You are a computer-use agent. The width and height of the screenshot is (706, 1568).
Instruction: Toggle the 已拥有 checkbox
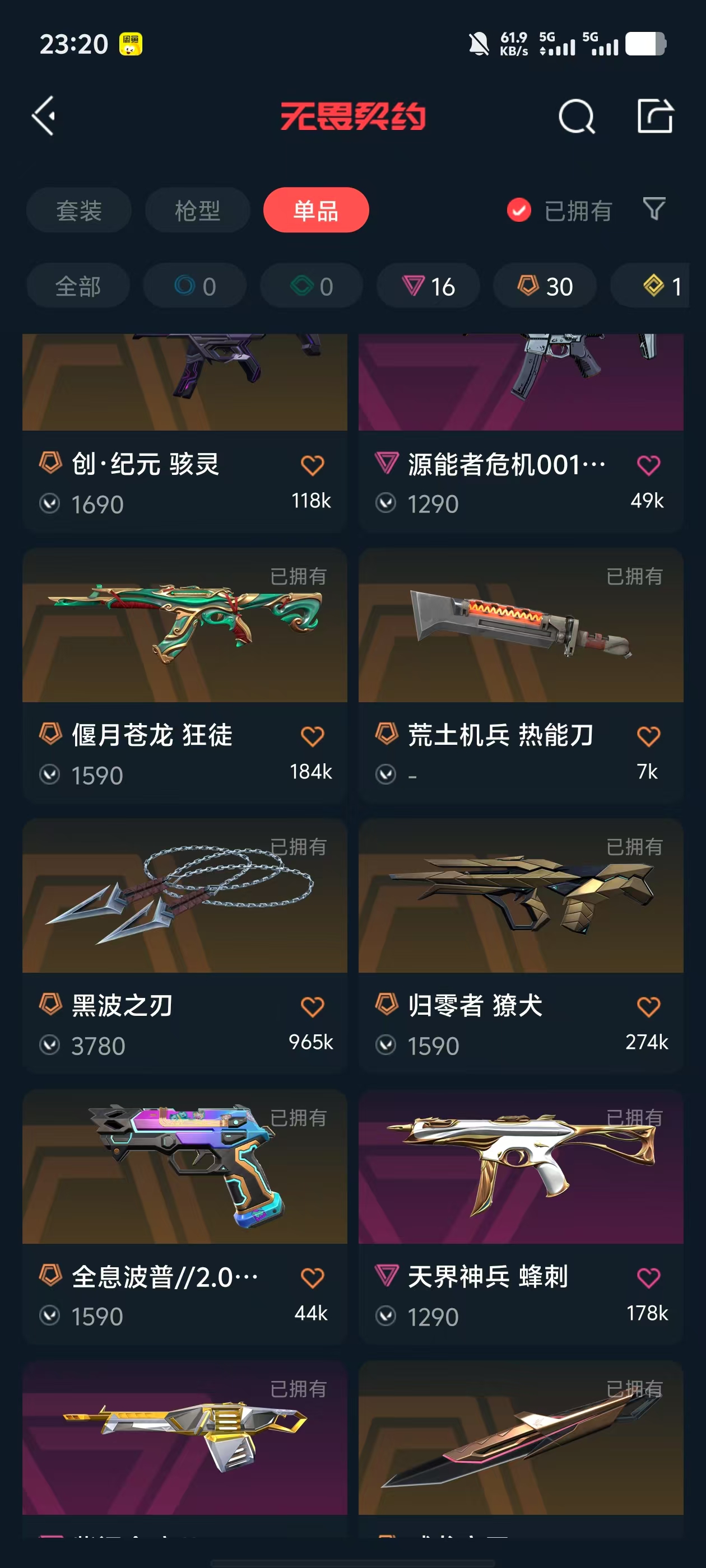coord(519,211)
